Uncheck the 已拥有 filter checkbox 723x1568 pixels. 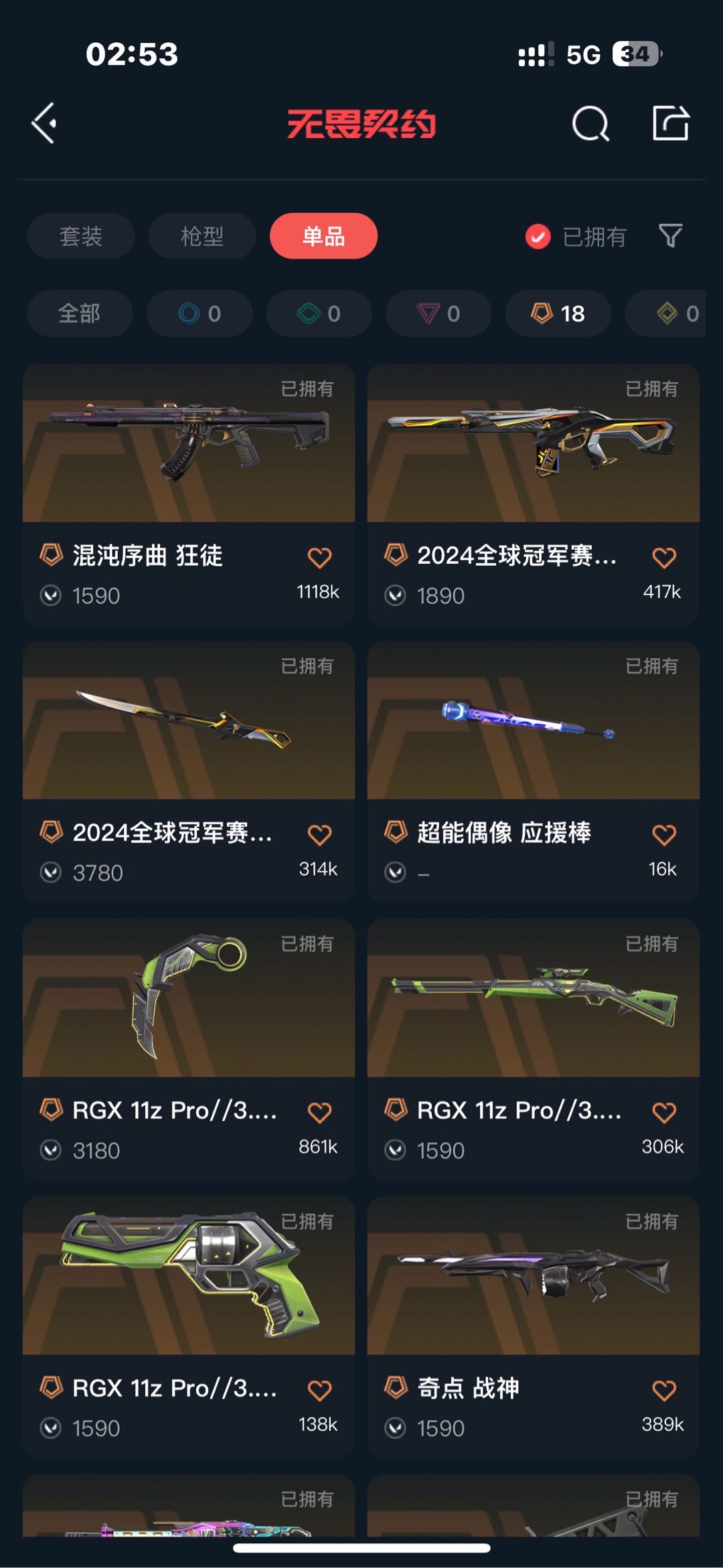(538, 236)
